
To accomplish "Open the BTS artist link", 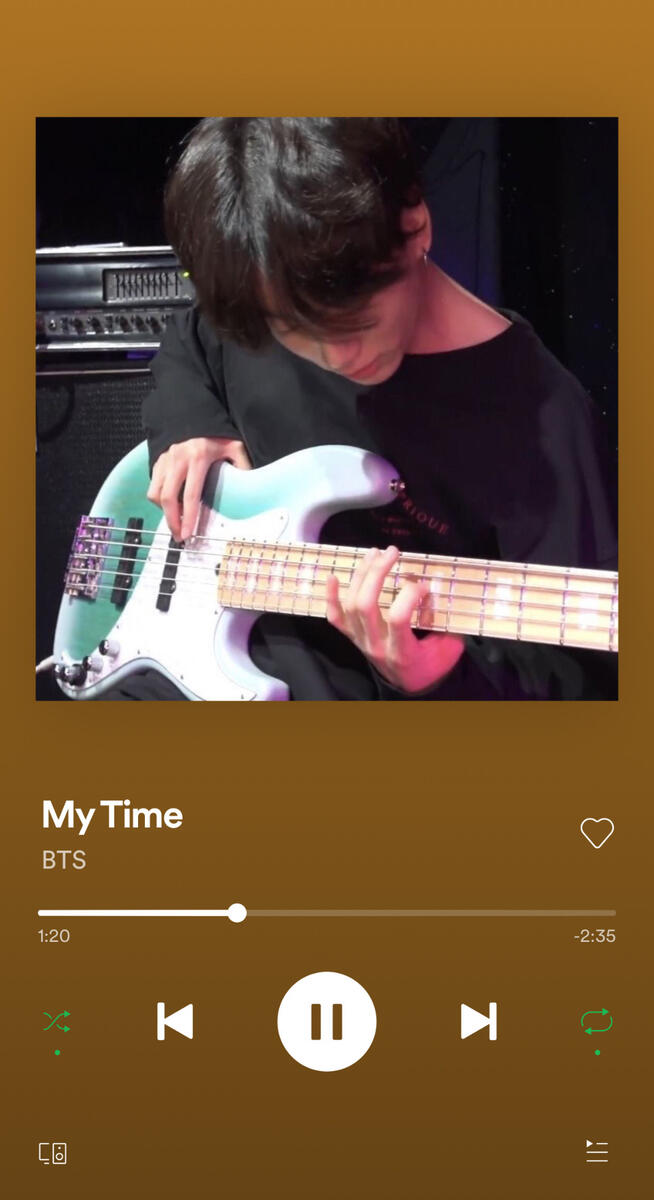I will 64,860.
